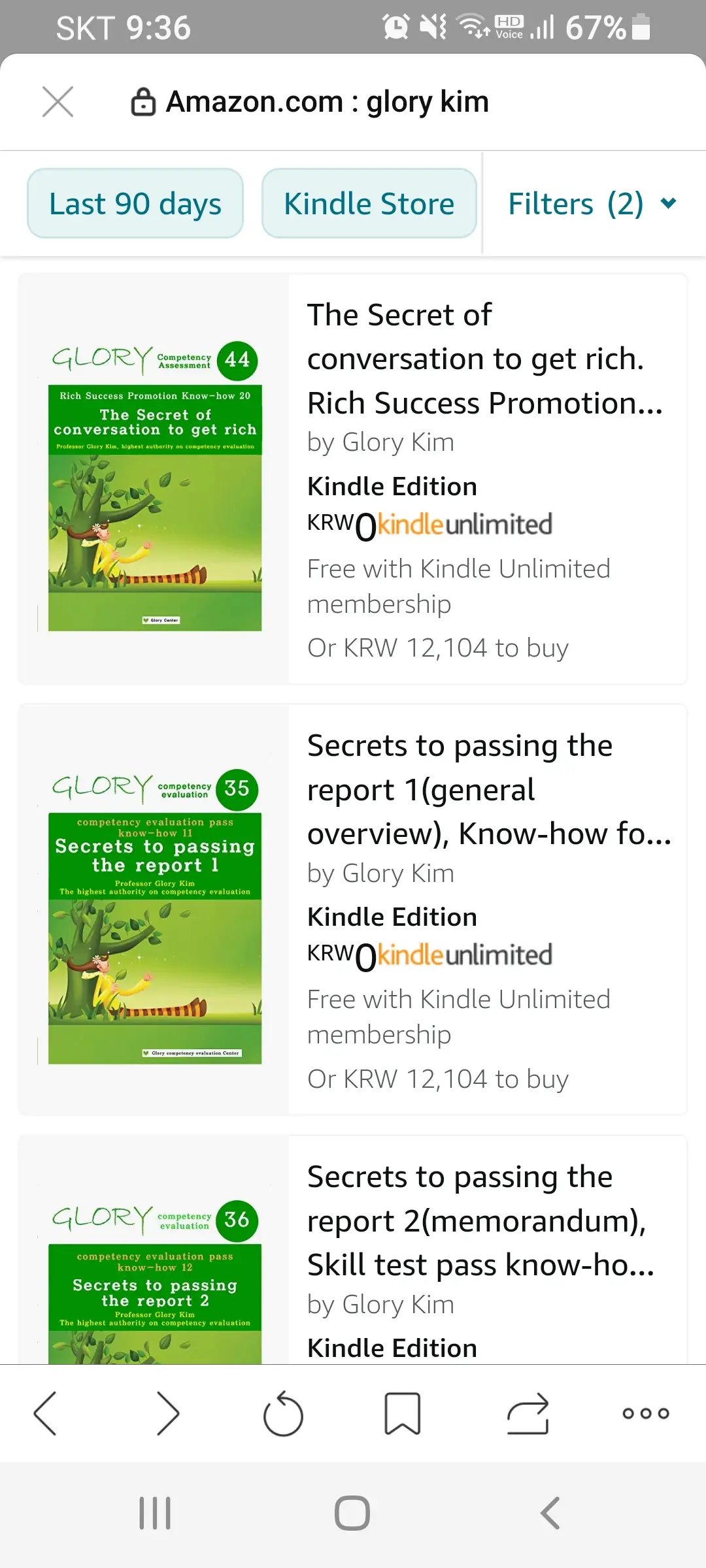This screenshot has width=706, height=1568.
Task: Go back to previous web page
Action: 46,1413
